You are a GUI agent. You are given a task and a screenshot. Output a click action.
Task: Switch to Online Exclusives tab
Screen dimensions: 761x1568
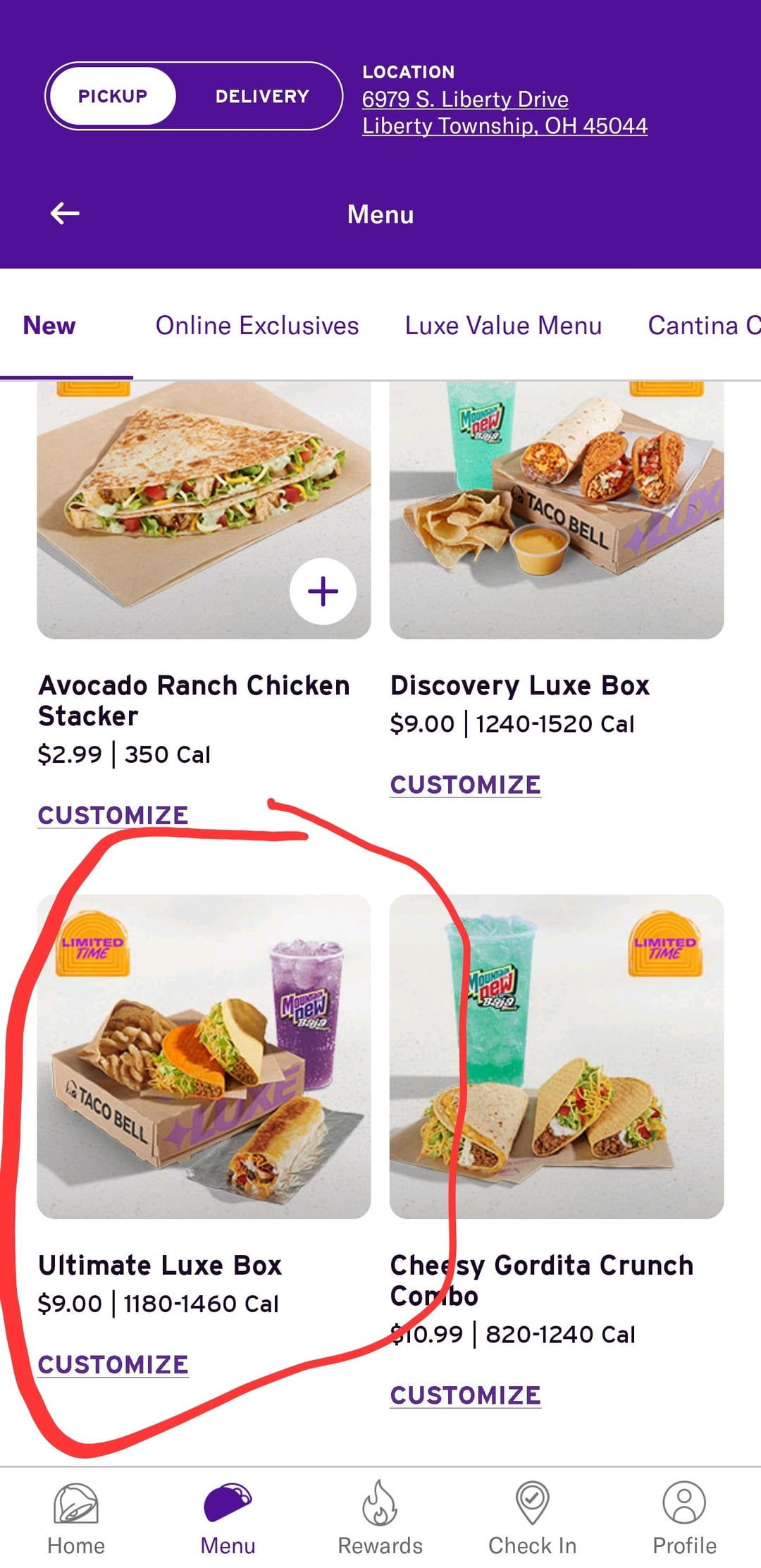point(257,326)
